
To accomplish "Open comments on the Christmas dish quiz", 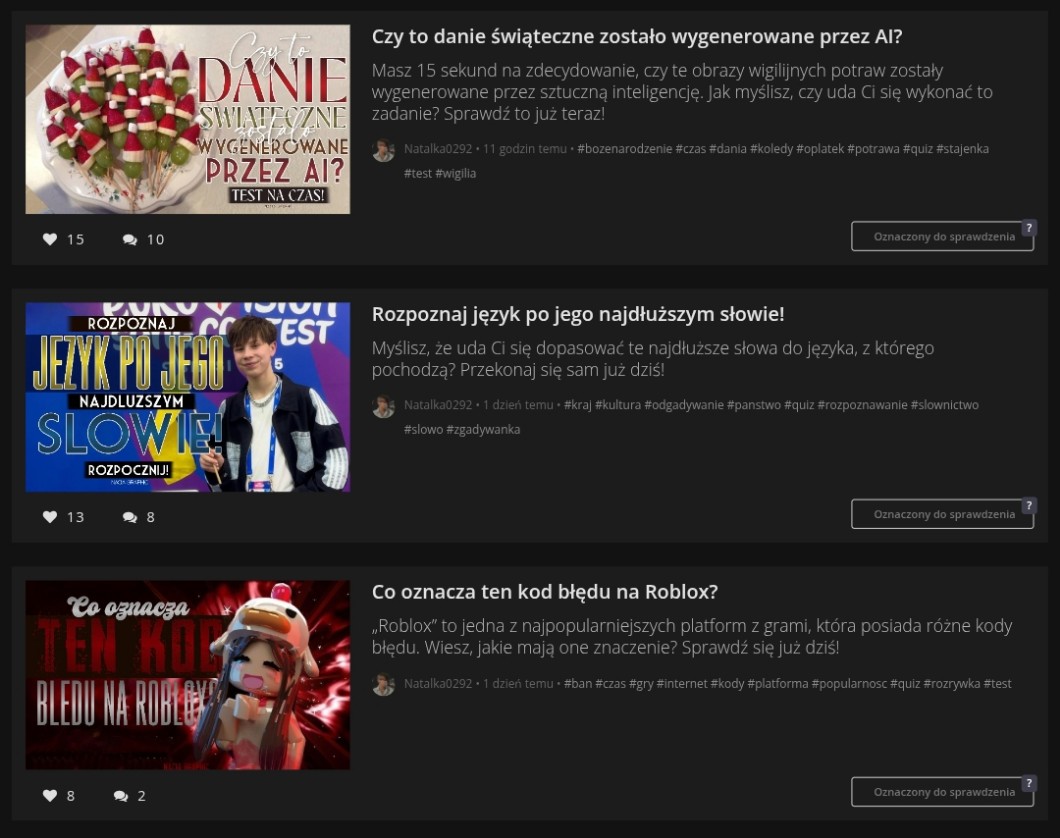I will tap(130, 239).
